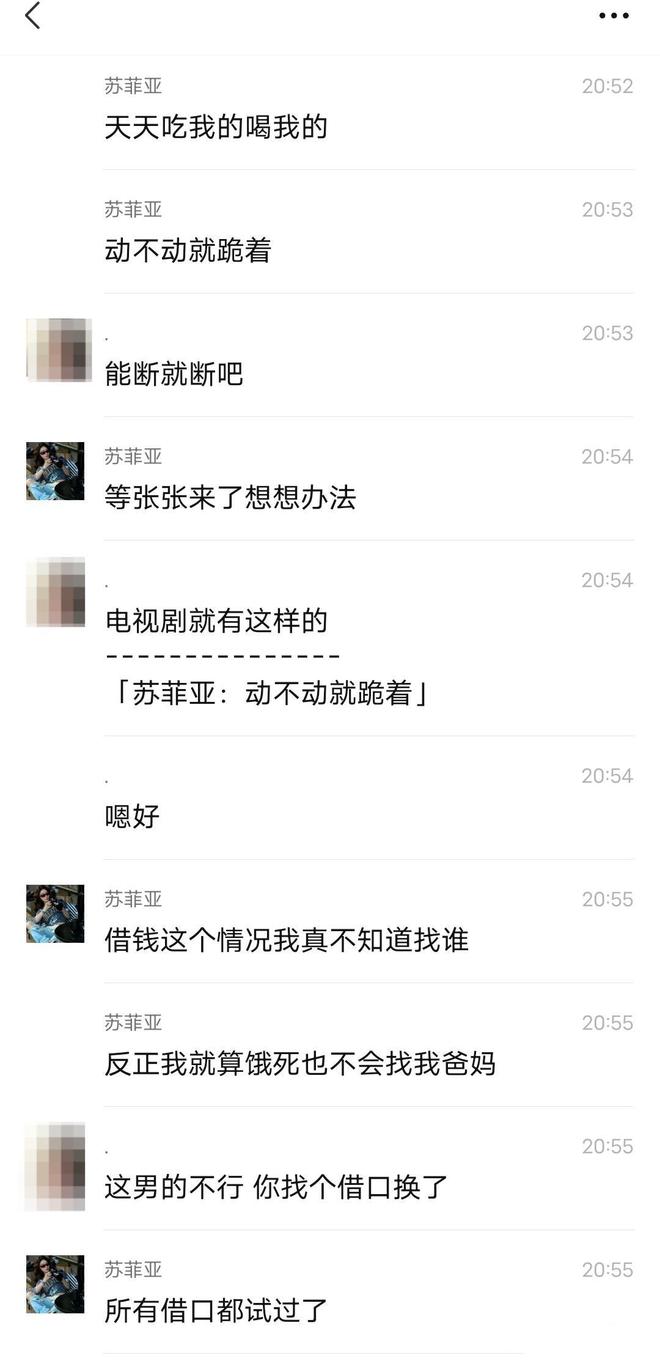Tap 苏菲亚's avatar beside 所有借口都试过了
Screen dimensions: 660x1369
coord(56,1284)
